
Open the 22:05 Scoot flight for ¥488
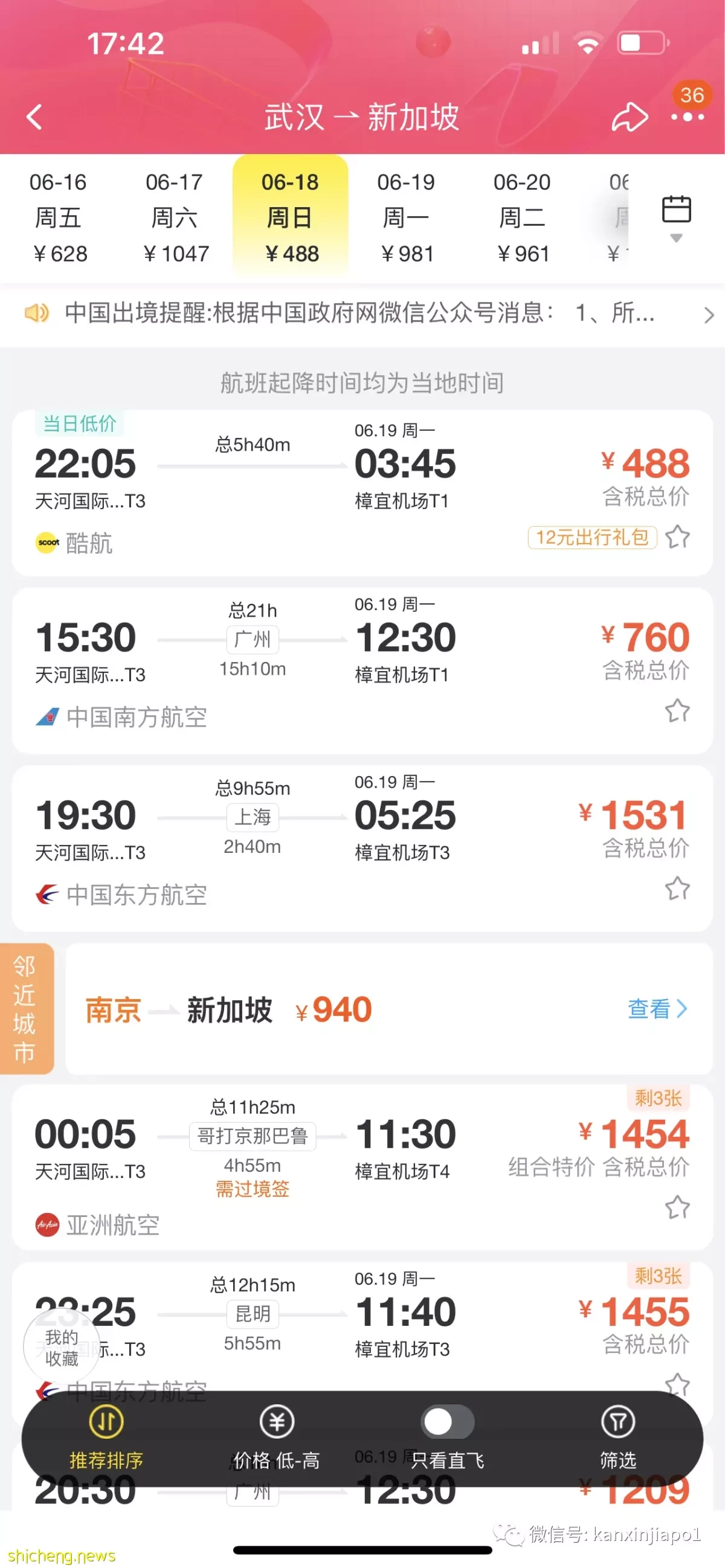(362, 492)
